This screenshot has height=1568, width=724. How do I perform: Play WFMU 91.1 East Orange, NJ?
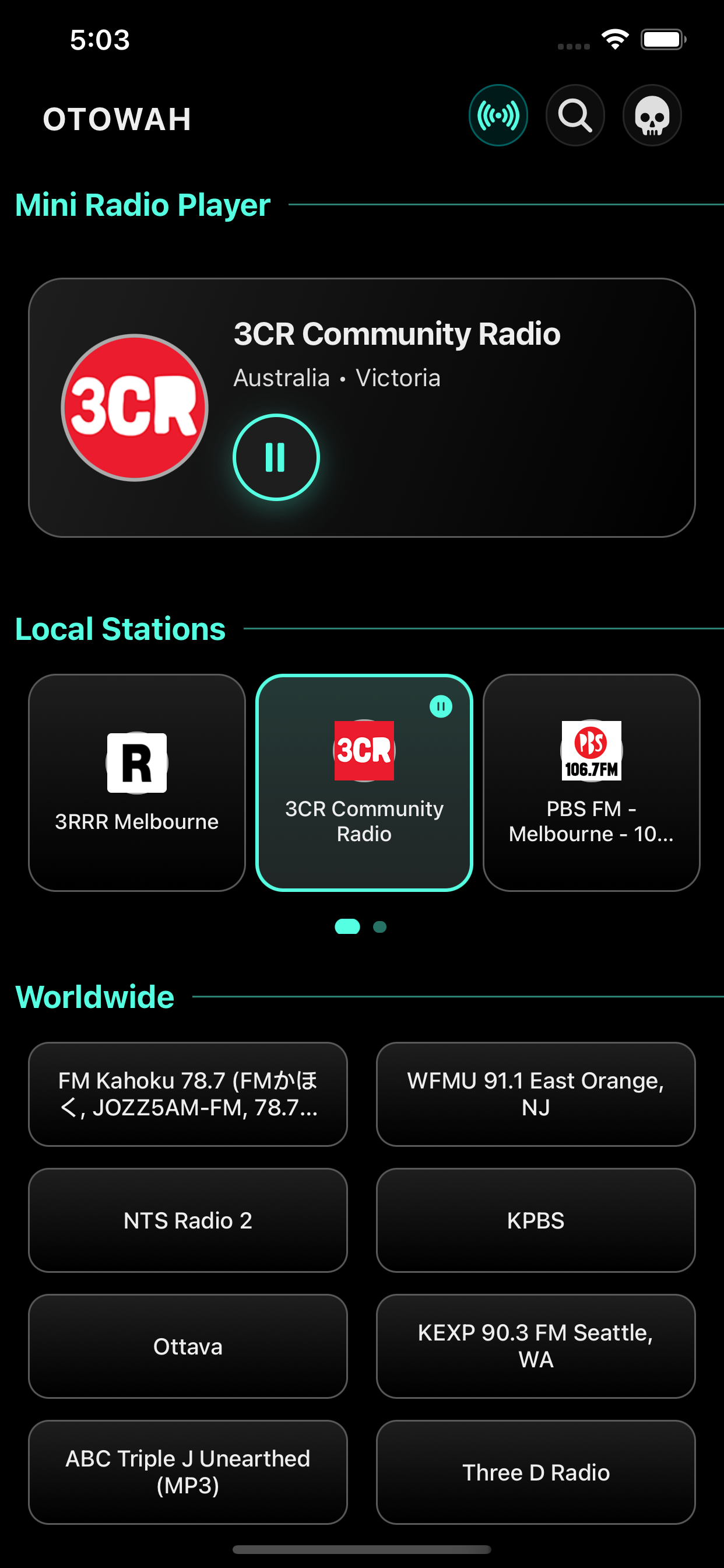(535, 1094)
